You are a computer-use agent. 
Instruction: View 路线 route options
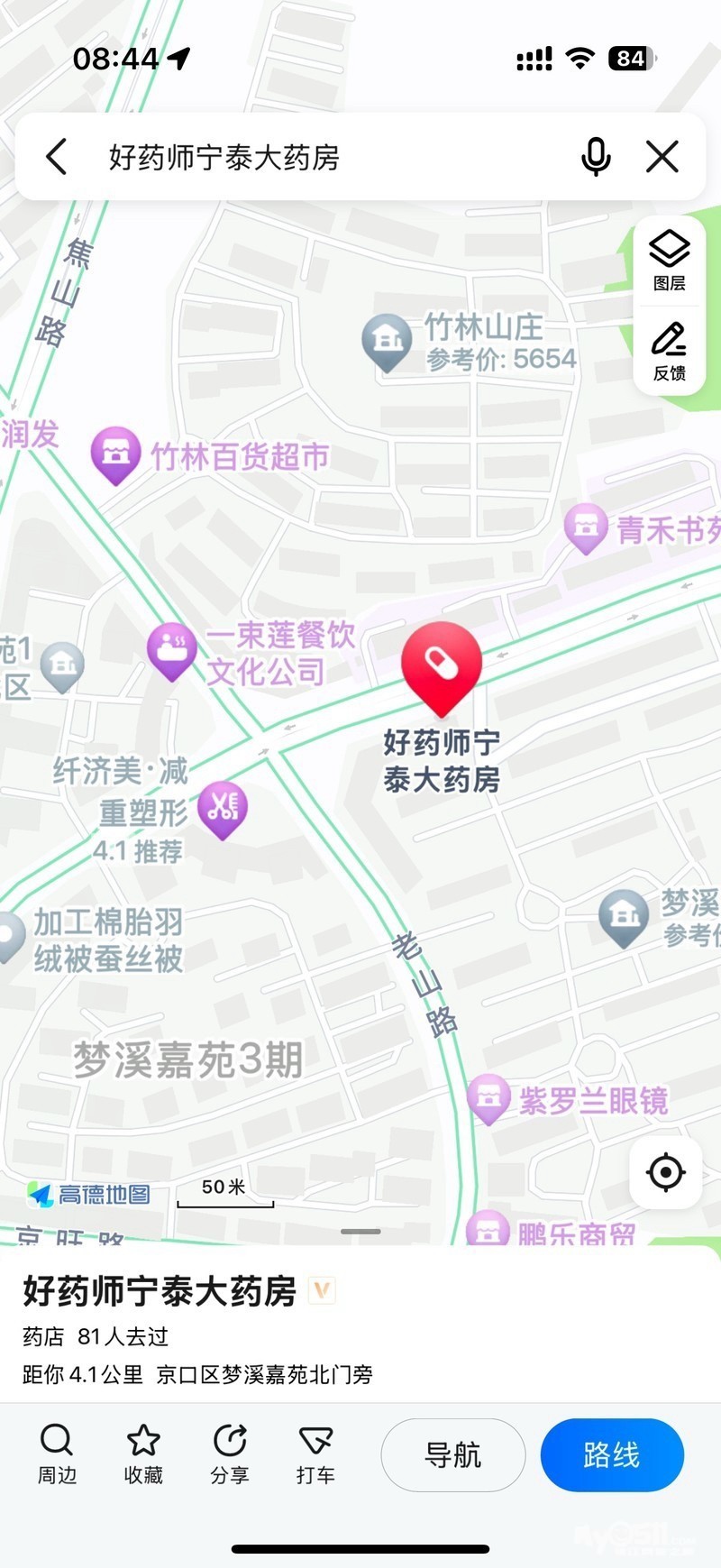tap(612, 1454)
